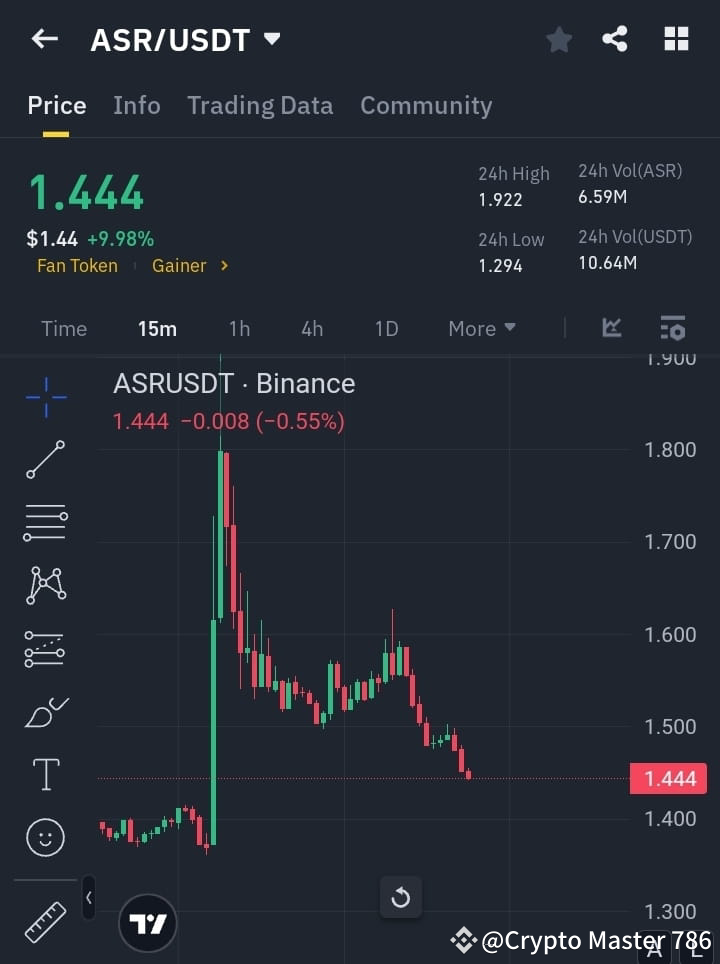Open the Community tab
The height and width of the screenshot is (964, 720).
(x=426, y=105)
